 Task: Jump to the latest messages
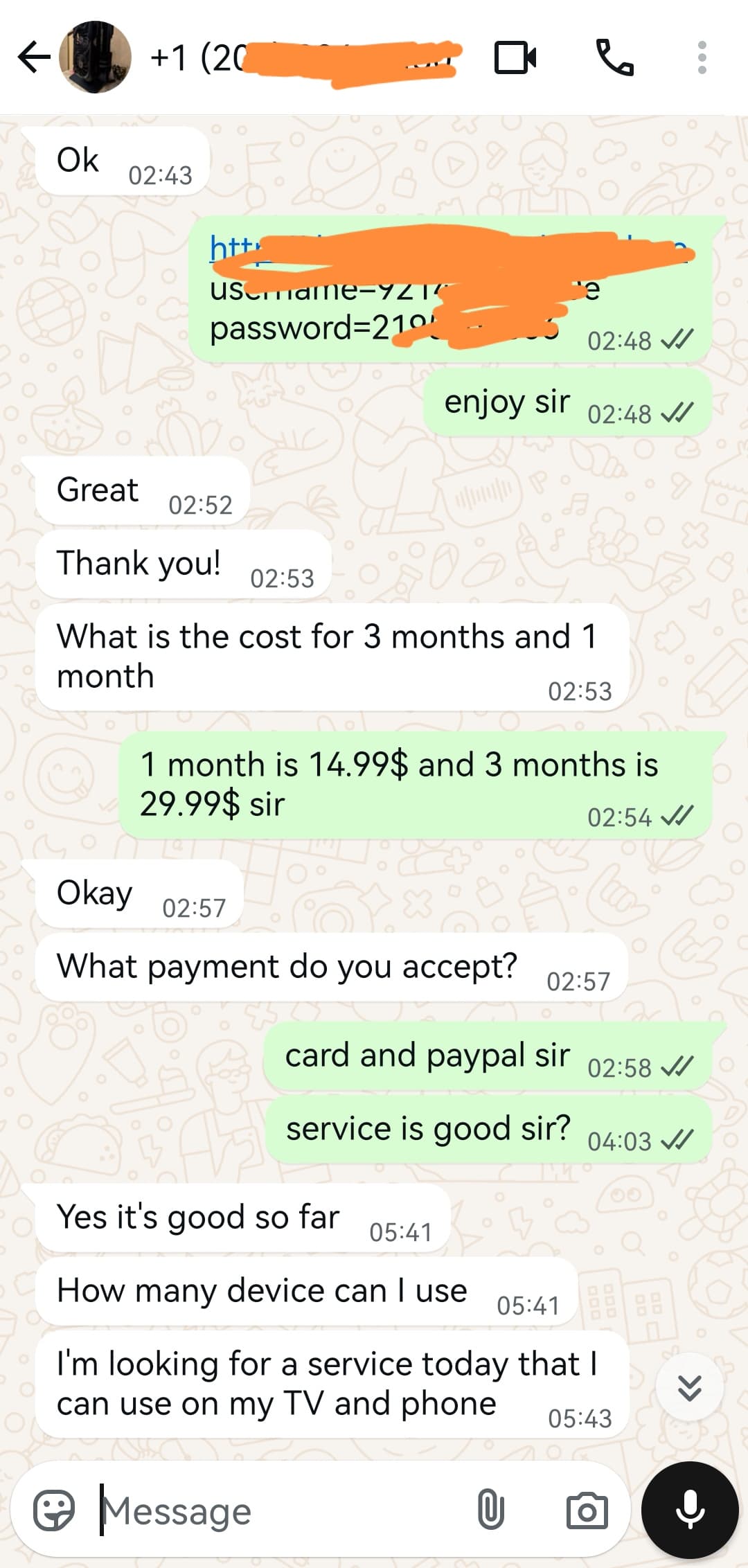[x=690, y=1388]
